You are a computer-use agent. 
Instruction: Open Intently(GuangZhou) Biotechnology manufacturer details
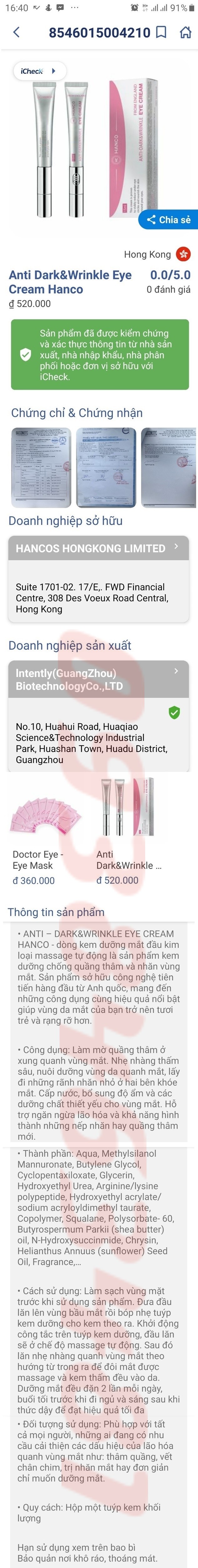(x=99, y=679)
